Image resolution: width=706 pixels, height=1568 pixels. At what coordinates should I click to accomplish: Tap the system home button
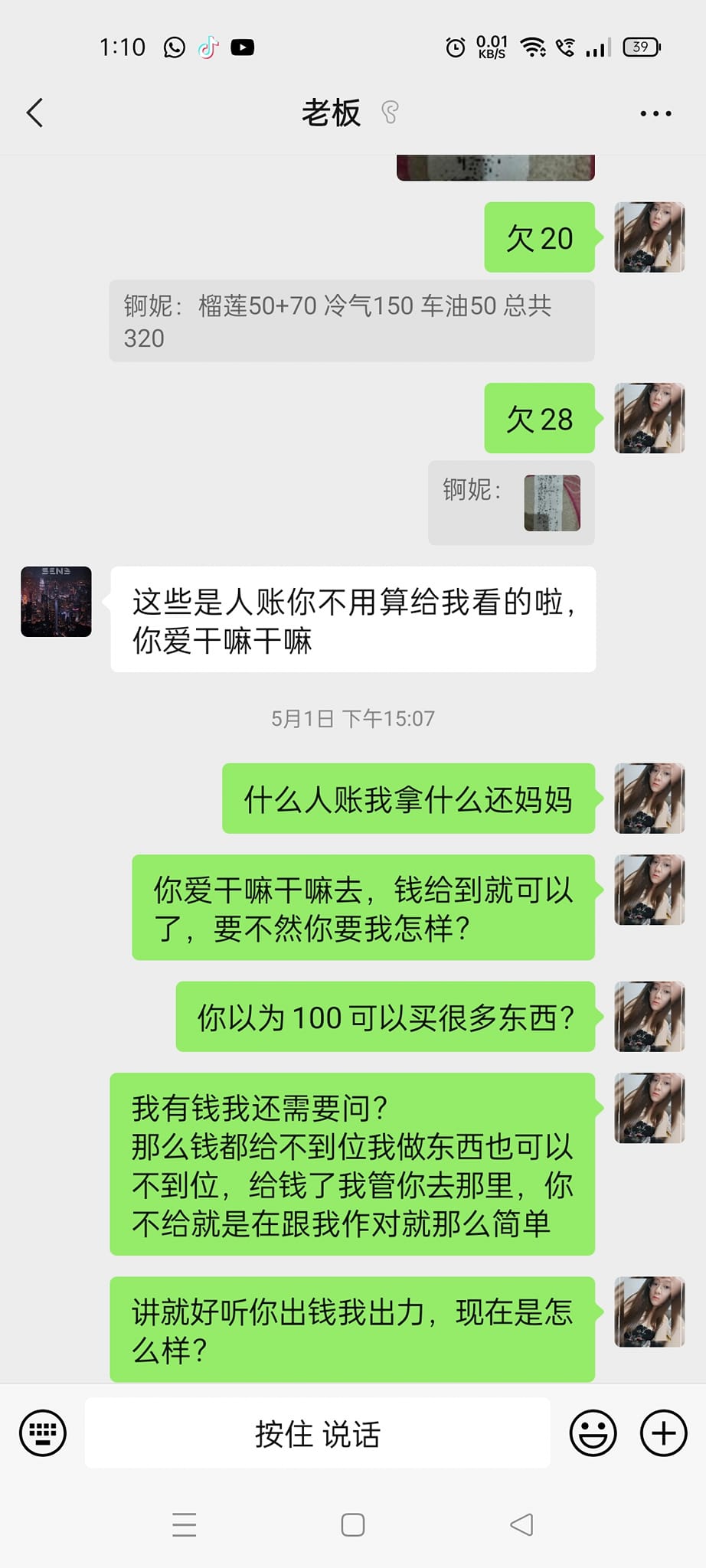tap(352, 1525)
